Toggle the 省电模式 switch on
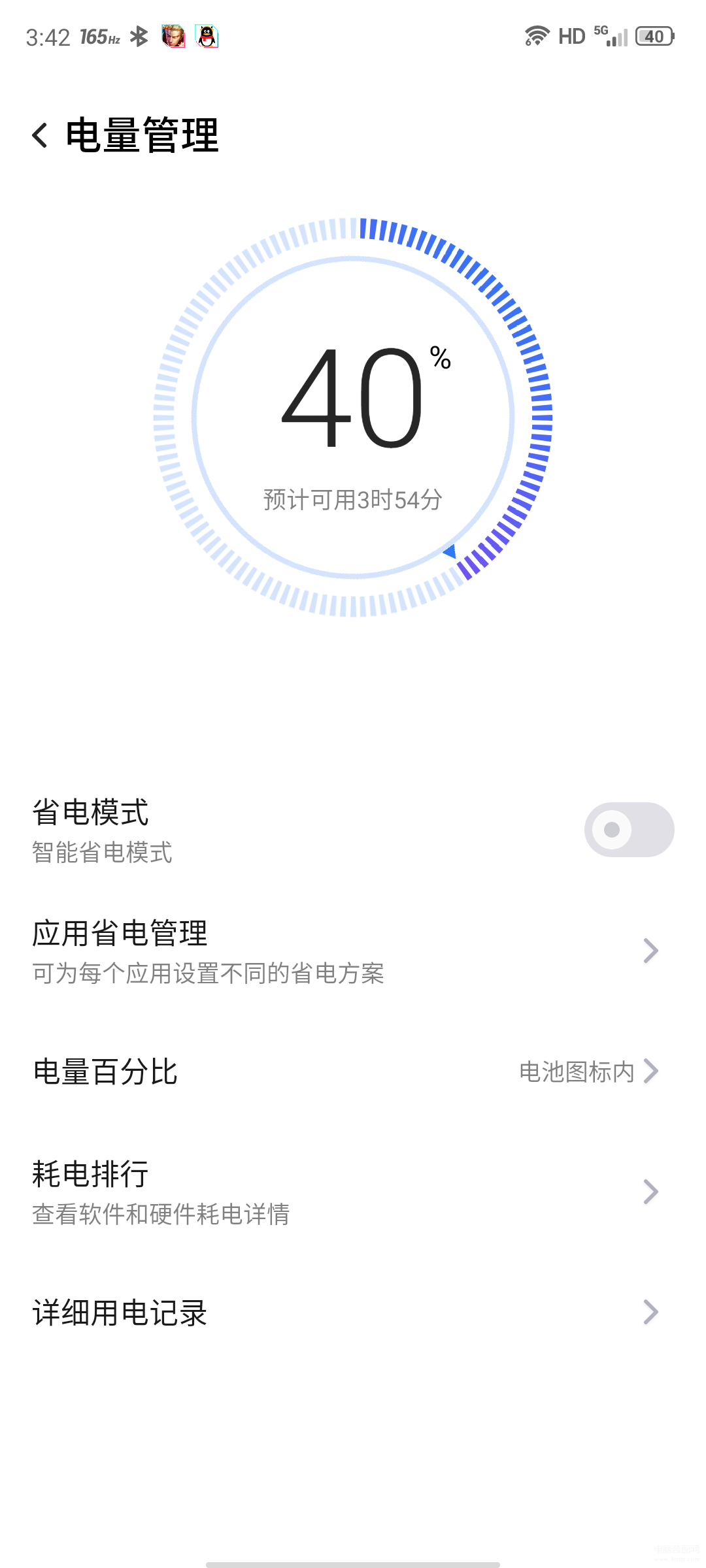706x1568 pixels. pos(629,830)
